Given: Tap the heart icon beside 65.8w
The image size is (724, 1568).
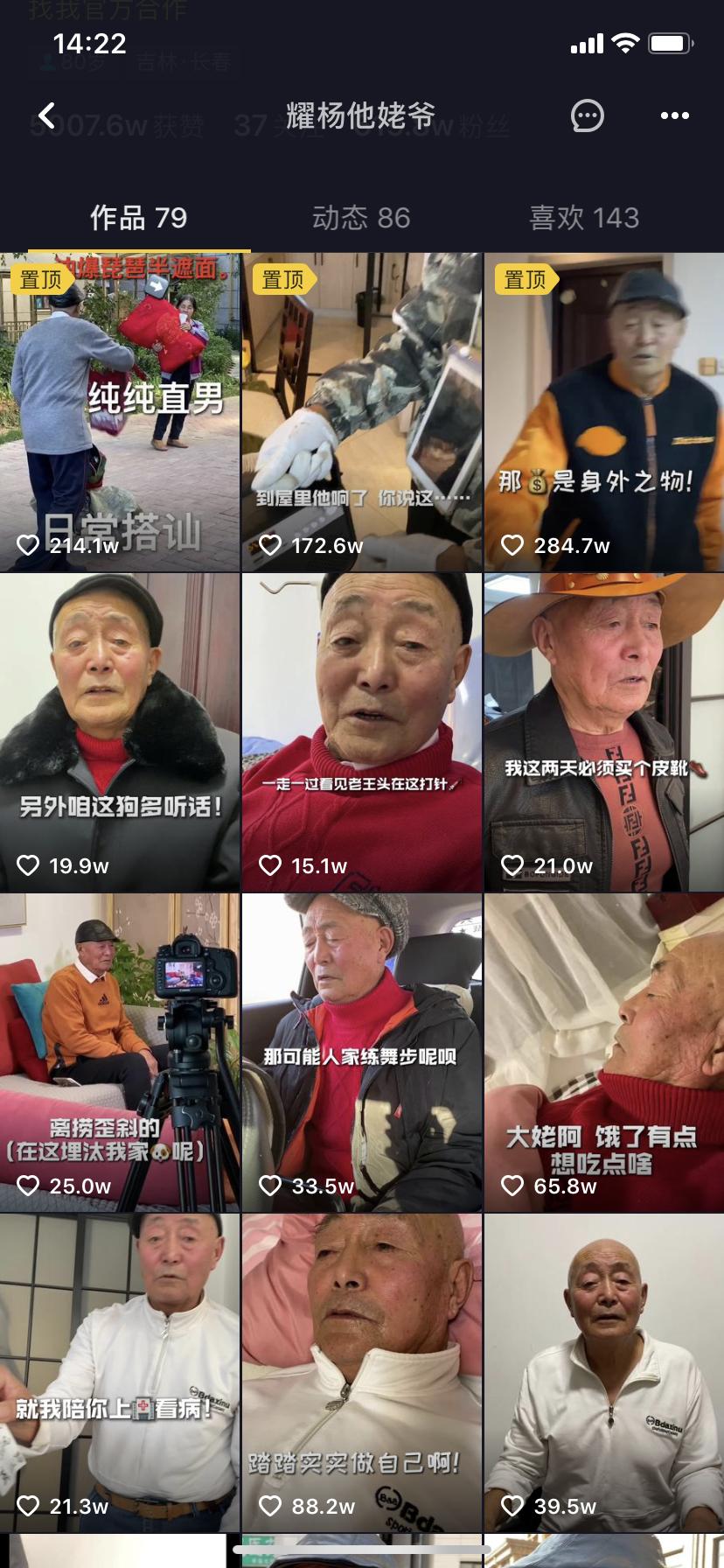Looking at the screenshot, I should pyautogui.click(x=512, y=1186).
